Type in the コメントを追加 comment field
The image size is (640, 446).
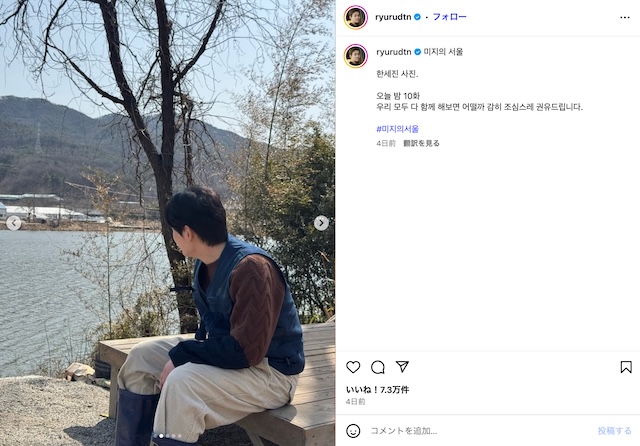coord(470,431)
